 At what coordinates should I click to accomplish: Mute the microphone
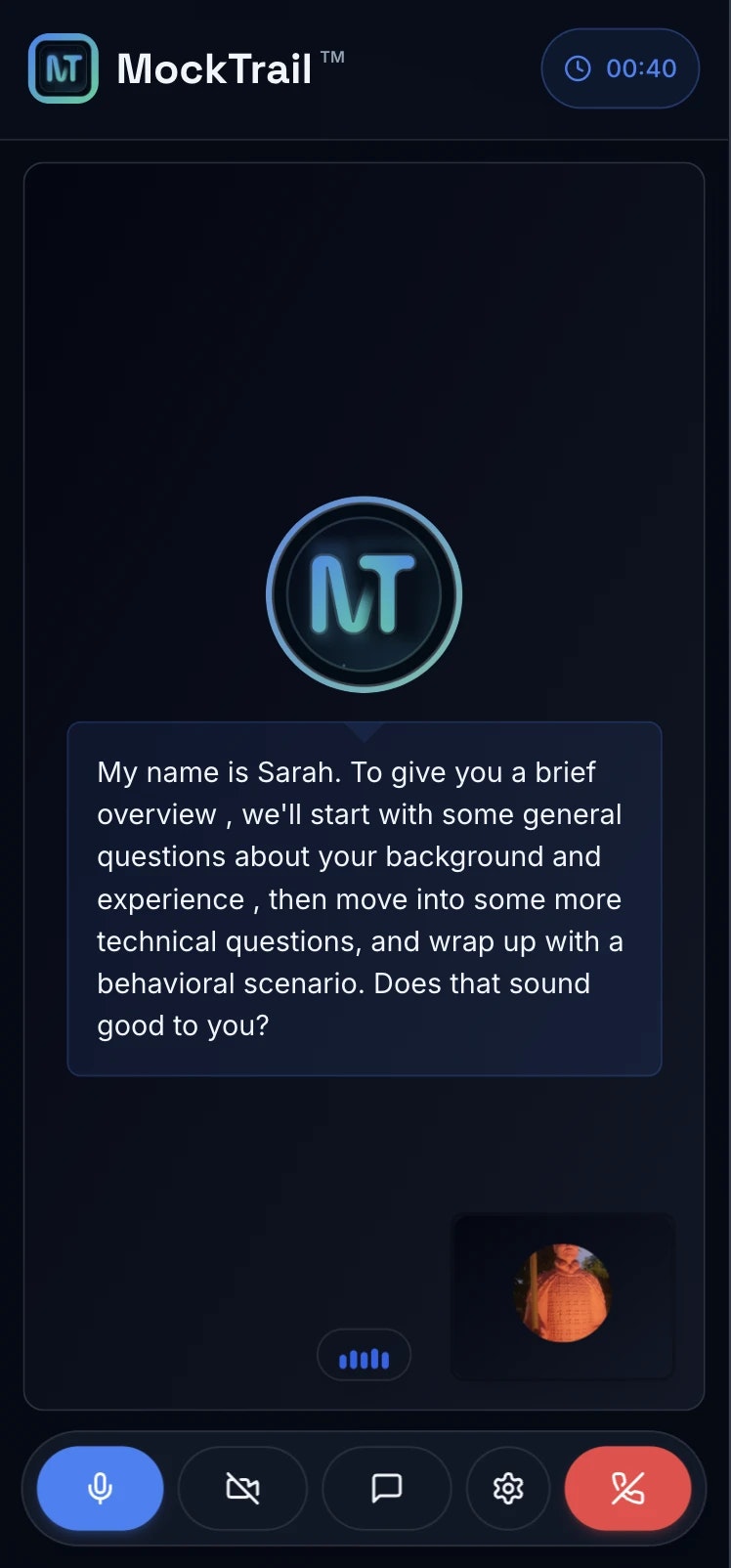click(x=100, y=1488)
